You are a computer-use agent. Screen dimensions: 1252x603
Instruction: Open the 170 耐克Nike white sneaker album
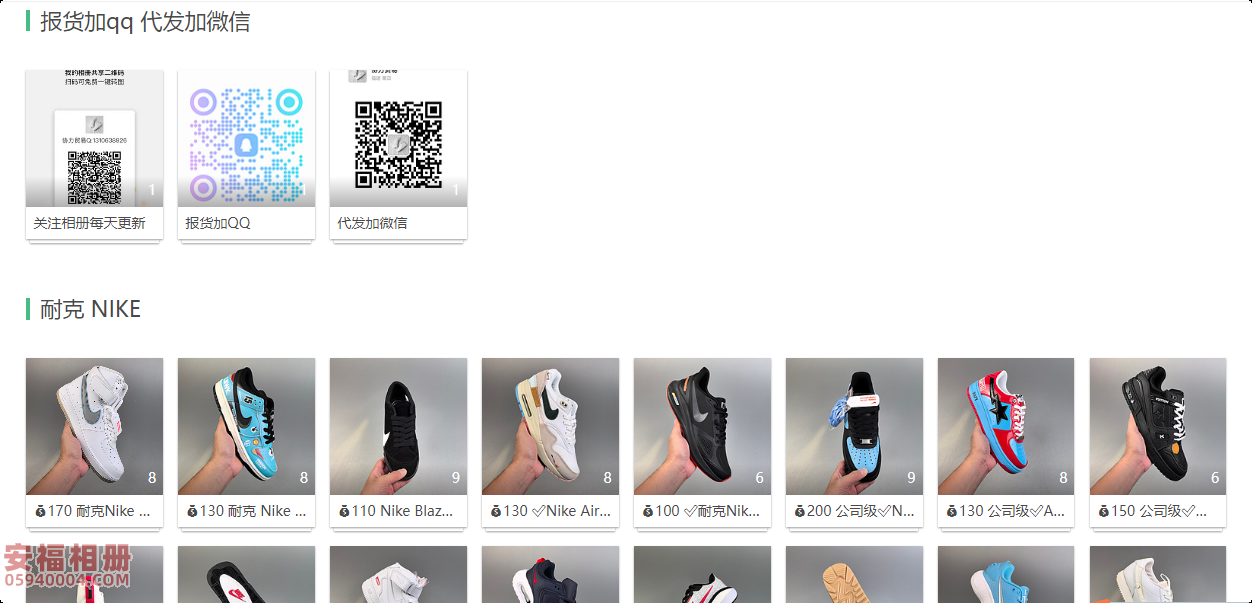tap(94, 427)
